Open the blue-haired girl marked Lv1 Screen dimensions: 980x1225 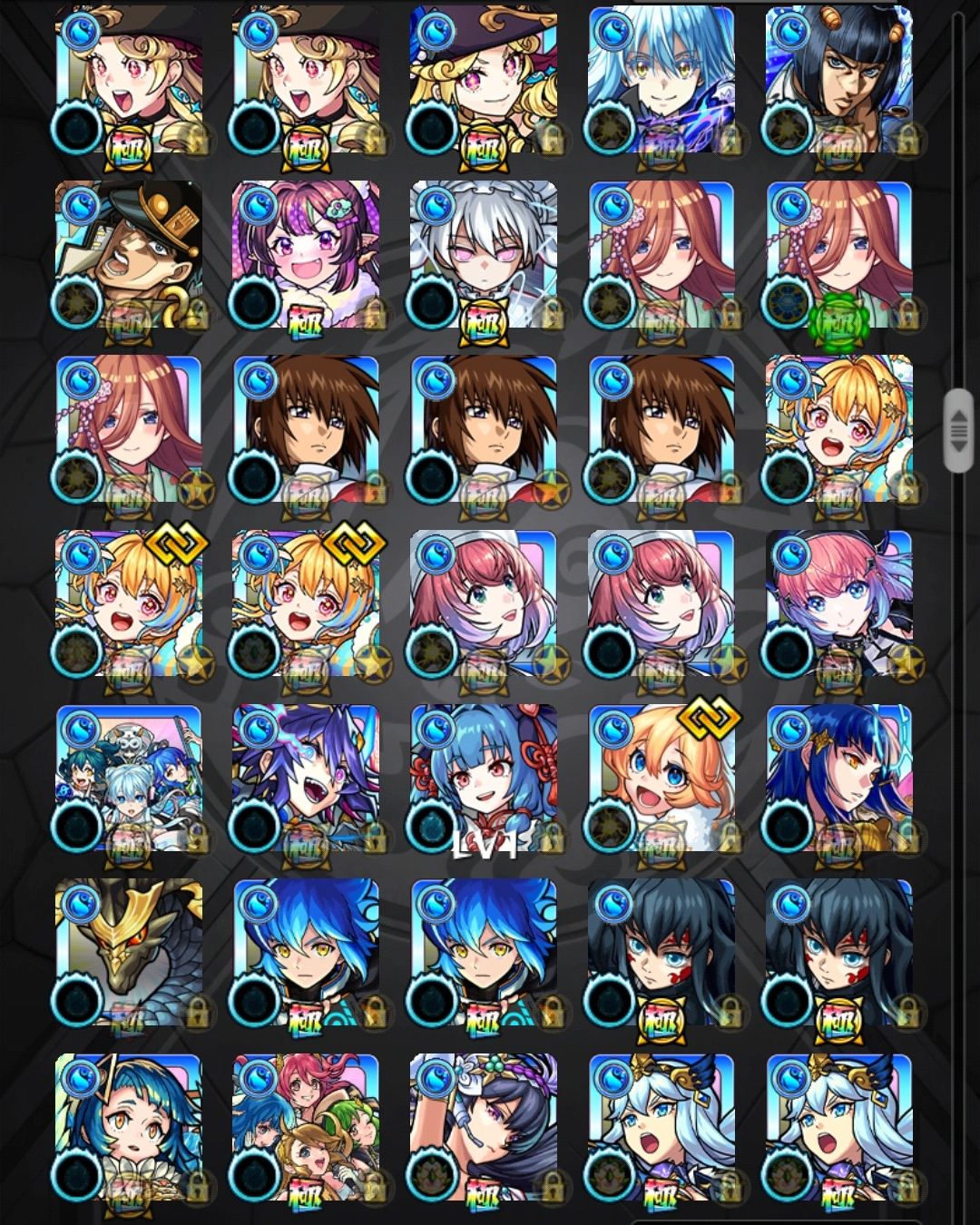[x=484, y=779]
